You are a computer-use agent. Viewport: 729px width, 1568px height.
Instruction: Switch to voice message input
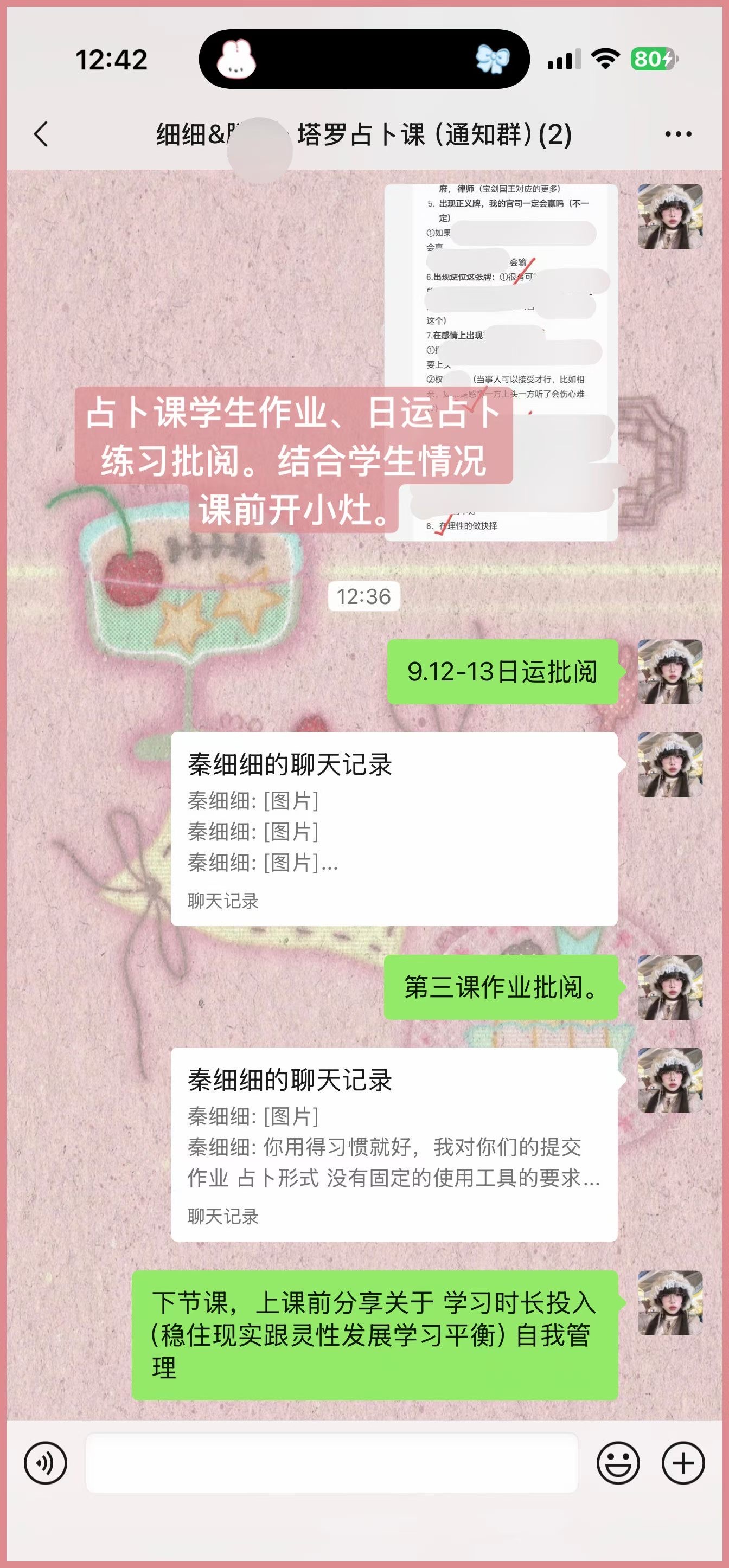(x=45, y=1463)
